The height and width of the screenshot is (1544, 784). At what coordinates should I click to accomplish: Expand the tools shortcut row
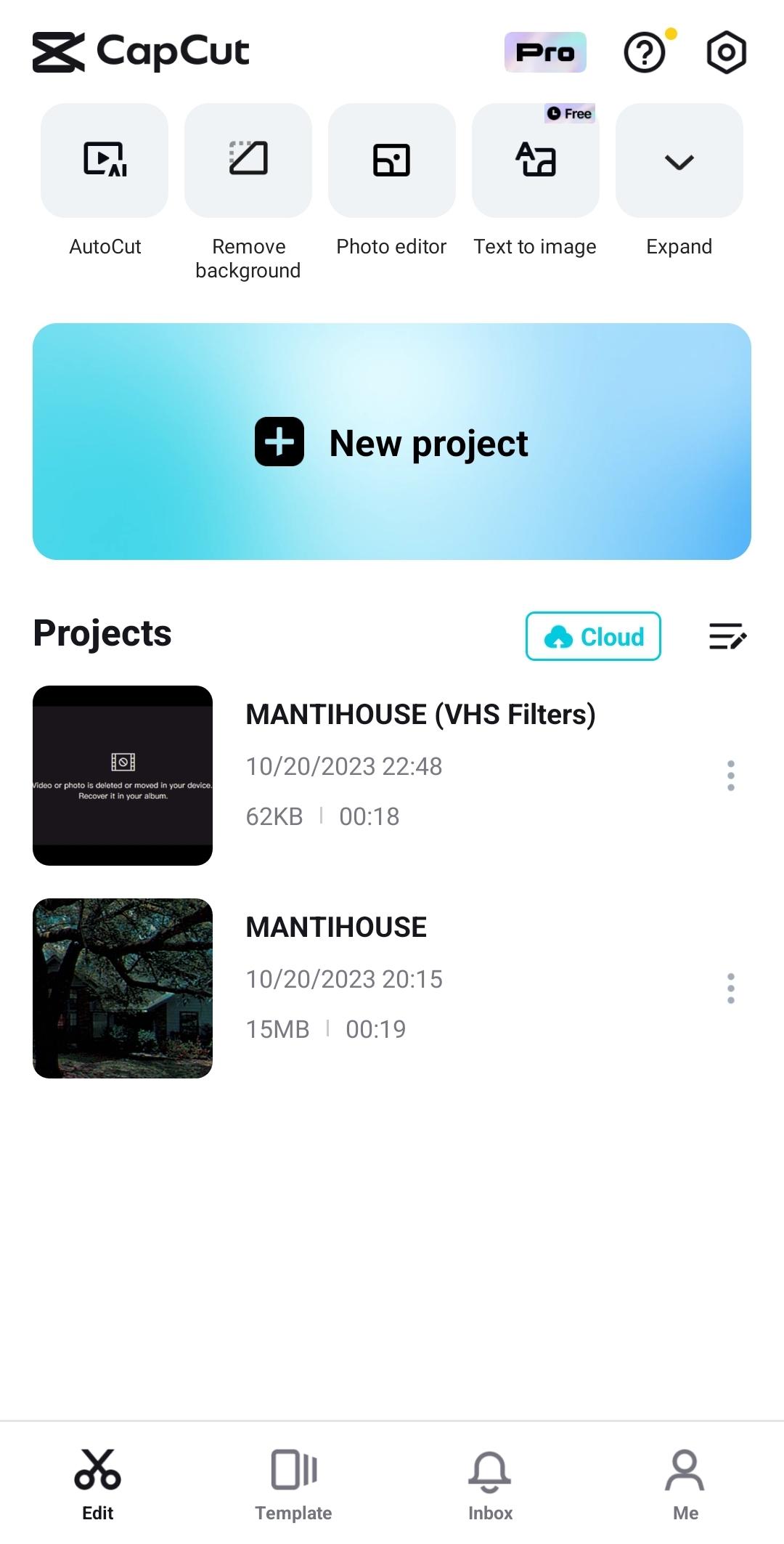point(679,161)
